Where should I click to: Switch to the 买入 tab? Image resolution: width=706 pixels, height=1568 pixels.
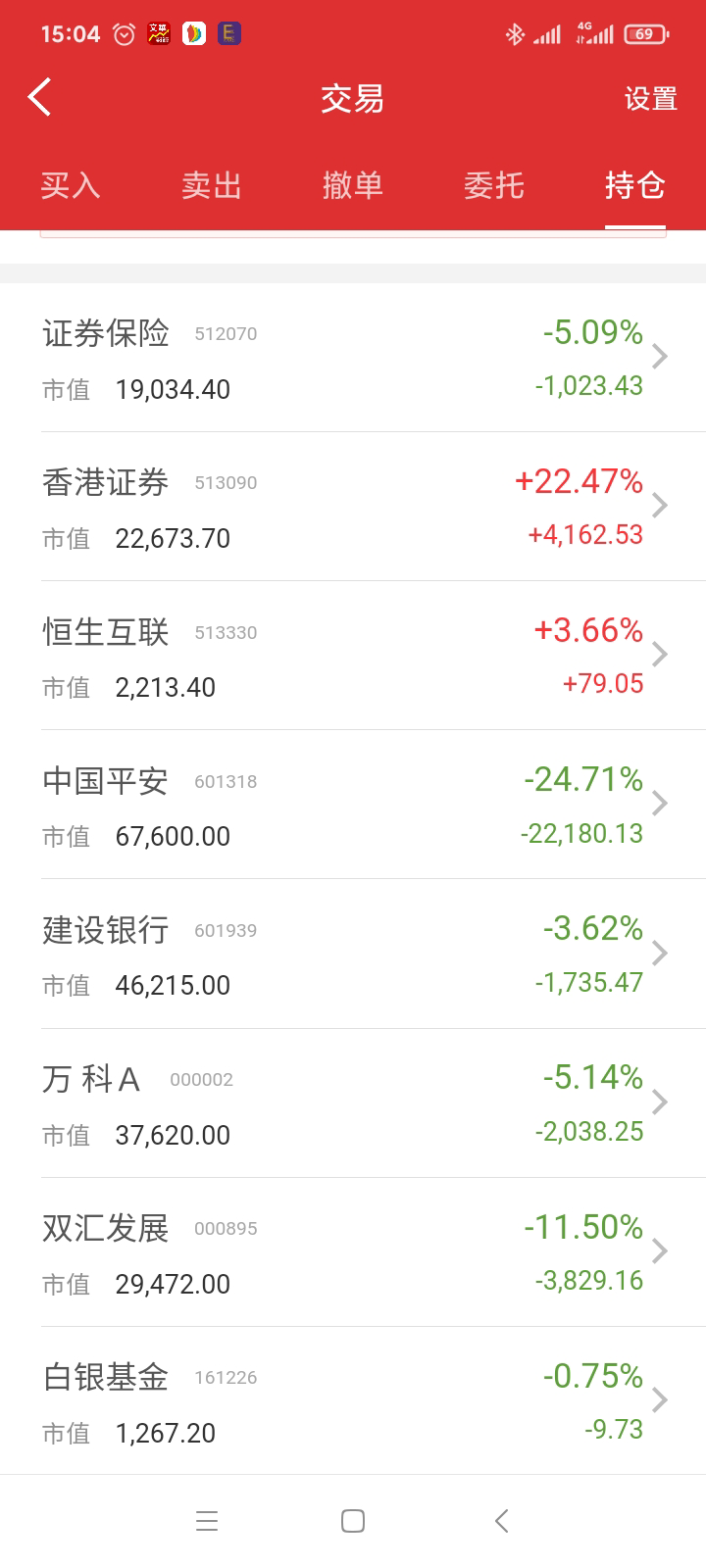click(71, 185)
